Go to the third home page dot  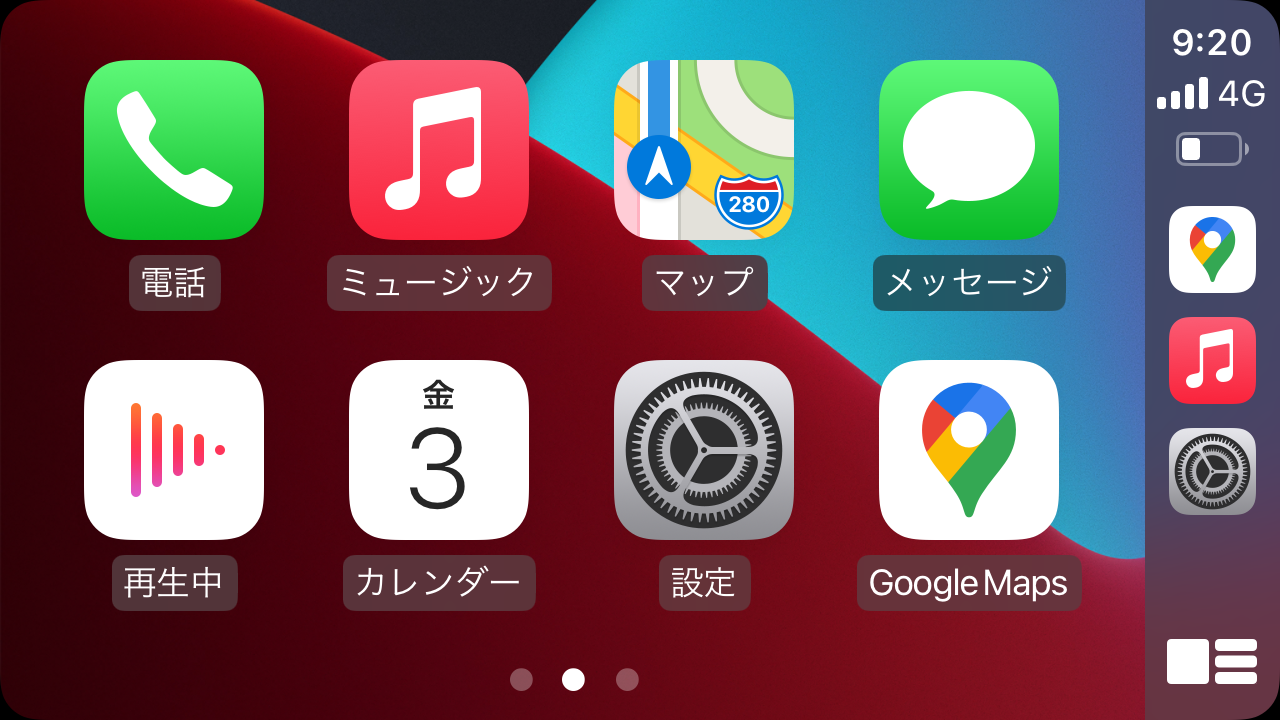click(x=627, y=680)
